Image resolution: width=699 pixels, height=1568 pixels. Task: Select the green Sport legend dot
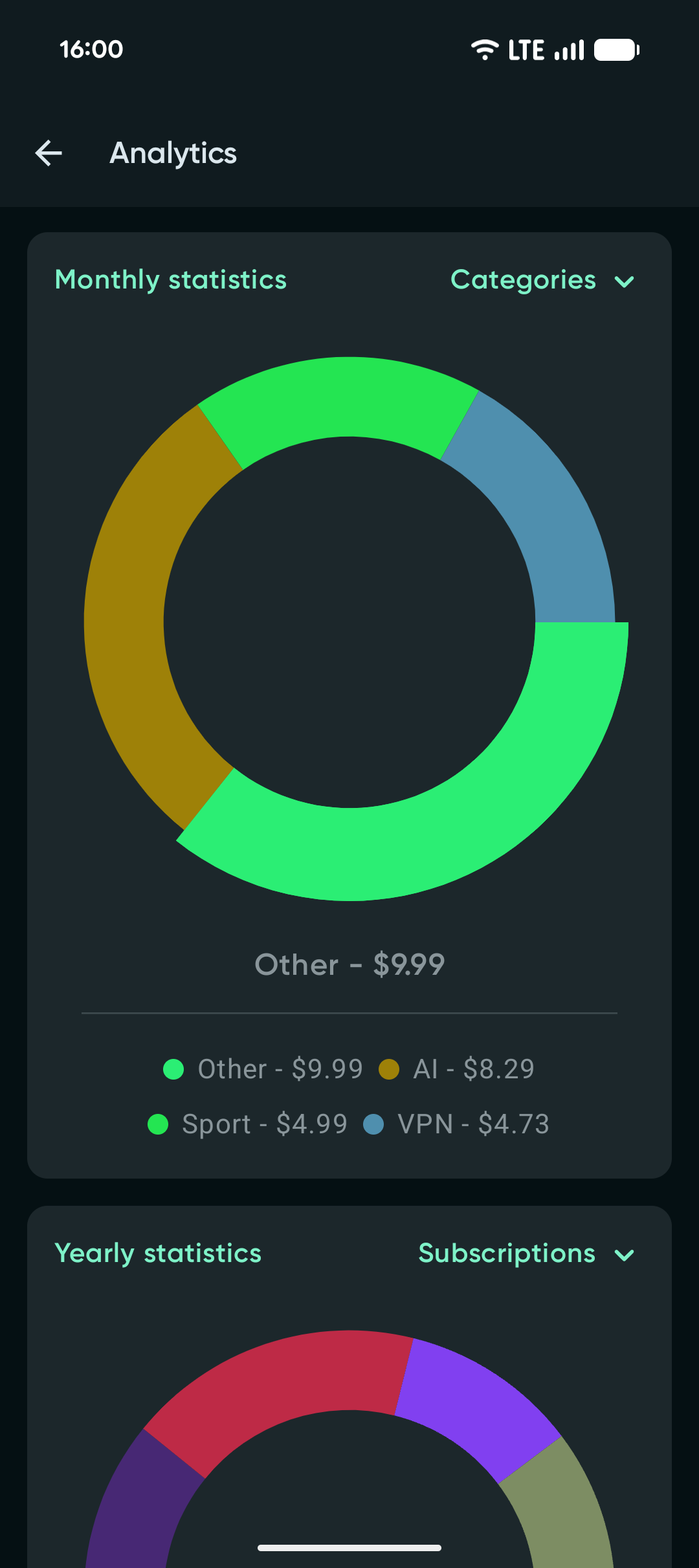click(159, 1124)
